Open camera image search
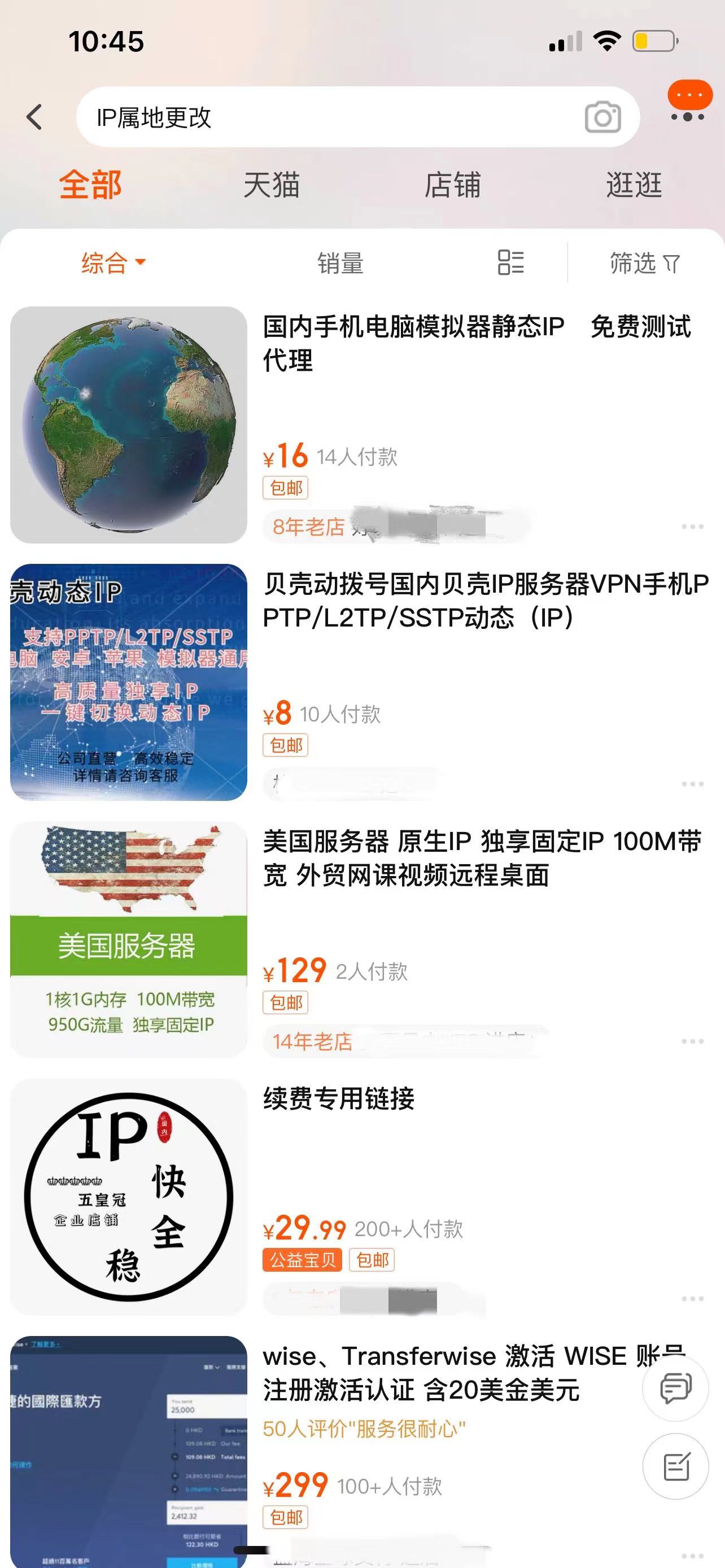The height and width of the screenshot is (1568, 725). 602,117
